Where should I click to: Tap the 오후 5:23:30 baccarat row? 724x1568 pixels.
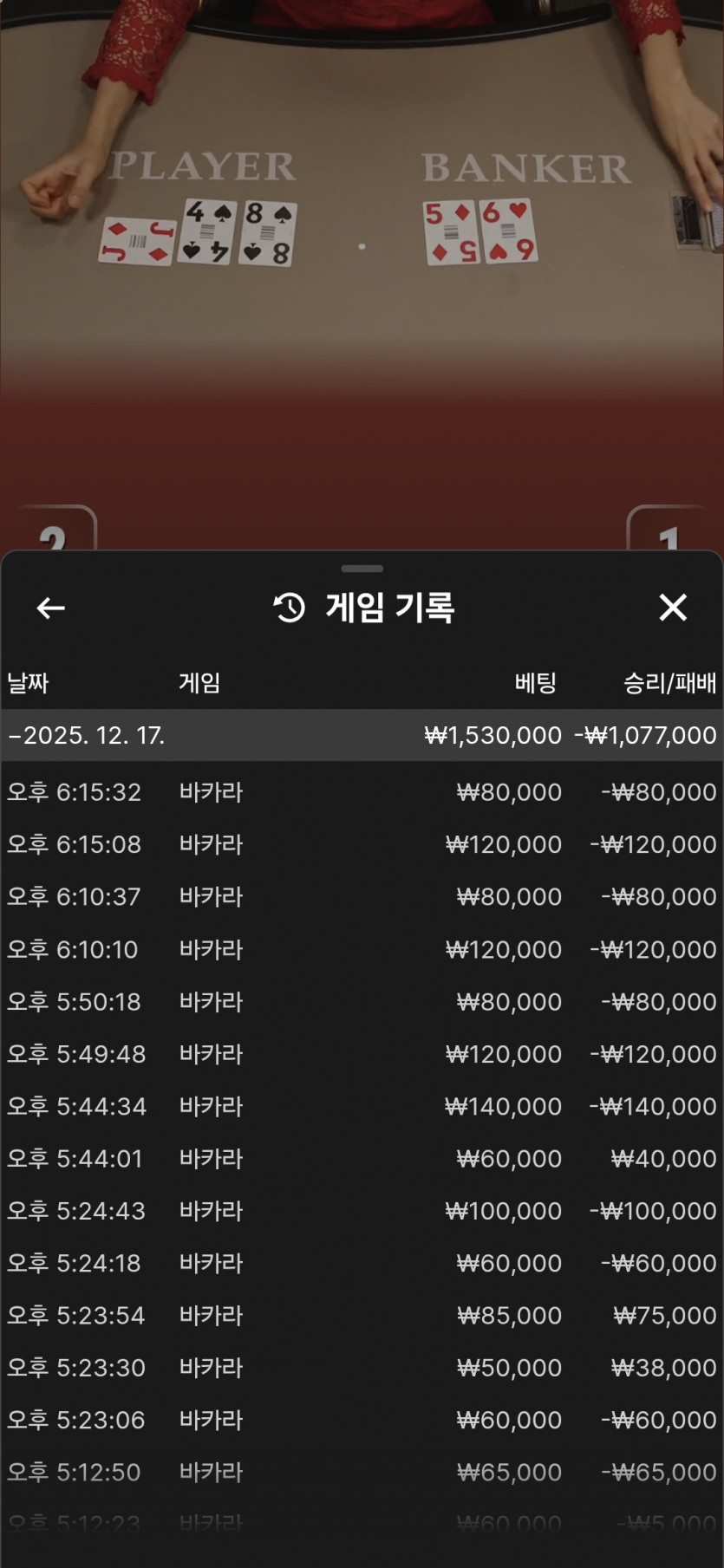362,1368
